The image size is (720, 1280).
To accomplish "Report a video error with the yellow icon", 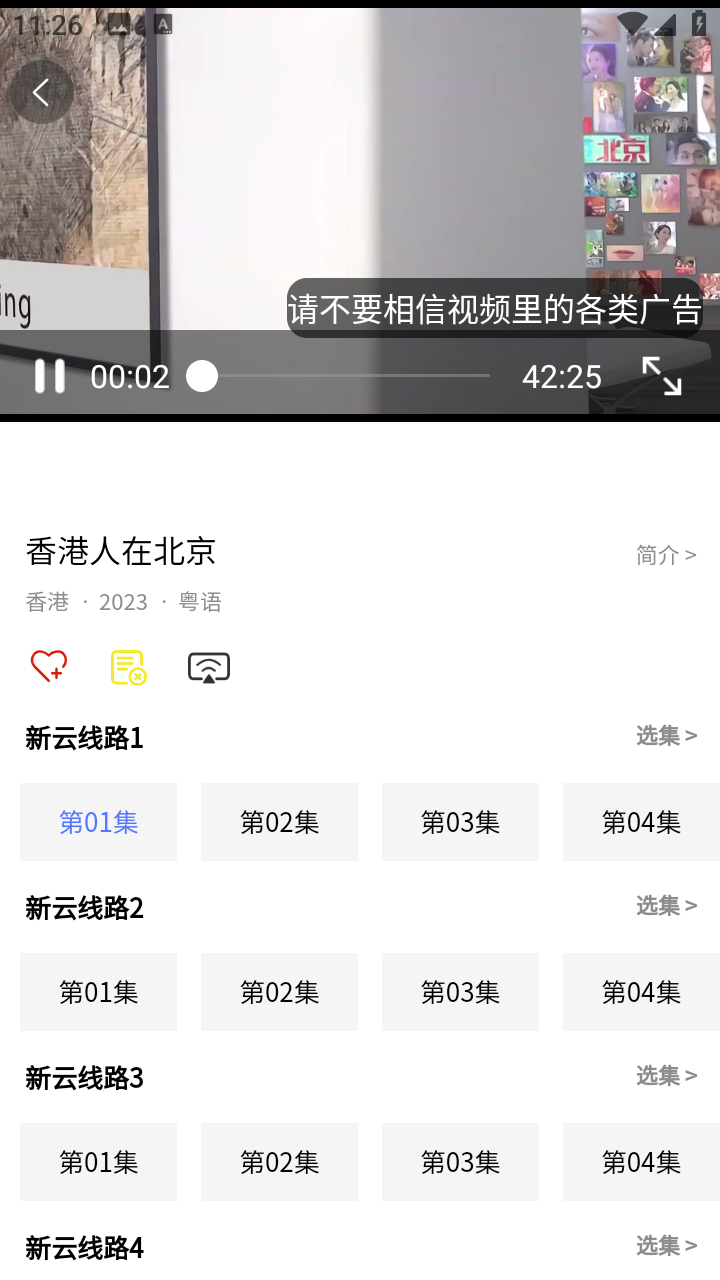I will tap(128, 665).
